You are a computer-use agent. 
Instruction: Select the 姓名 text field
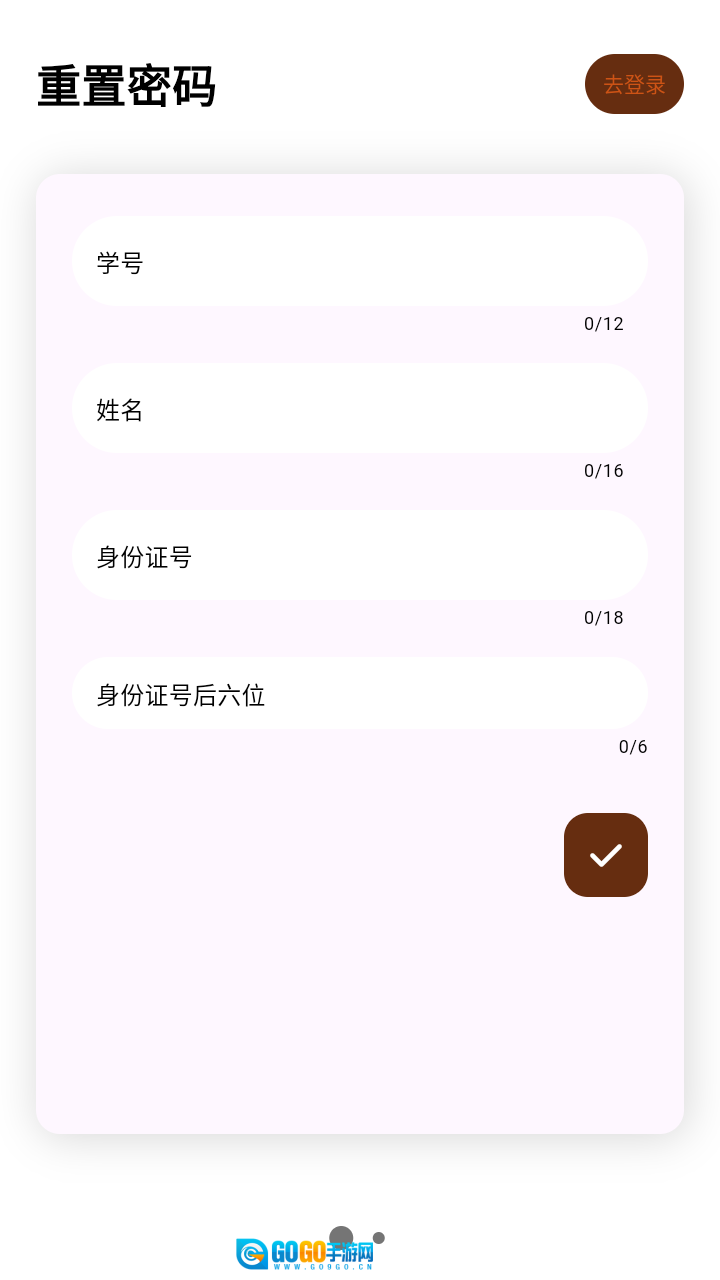[360, 409]
